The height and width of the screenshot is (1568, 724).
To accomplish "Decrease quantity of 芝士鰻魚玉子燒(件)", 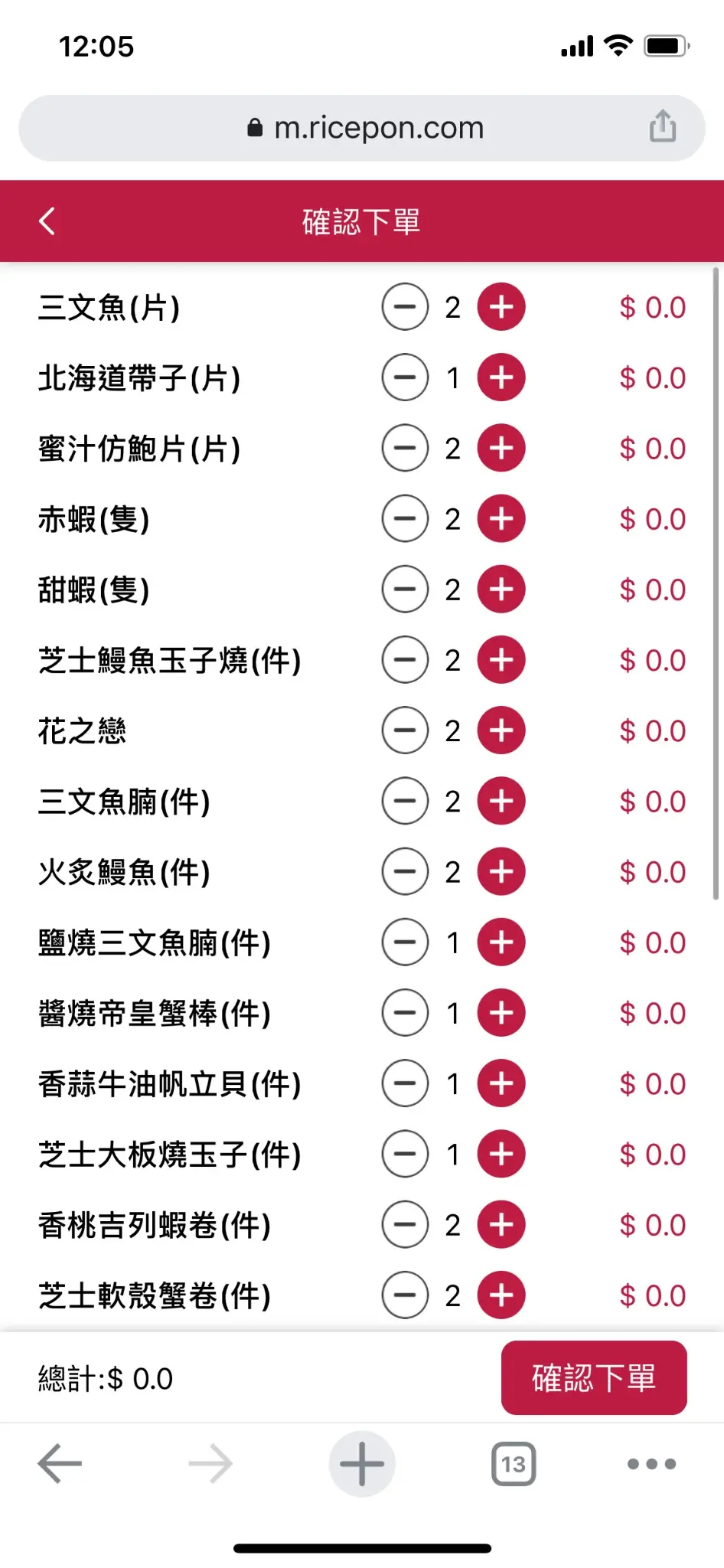I will (405, 660).
